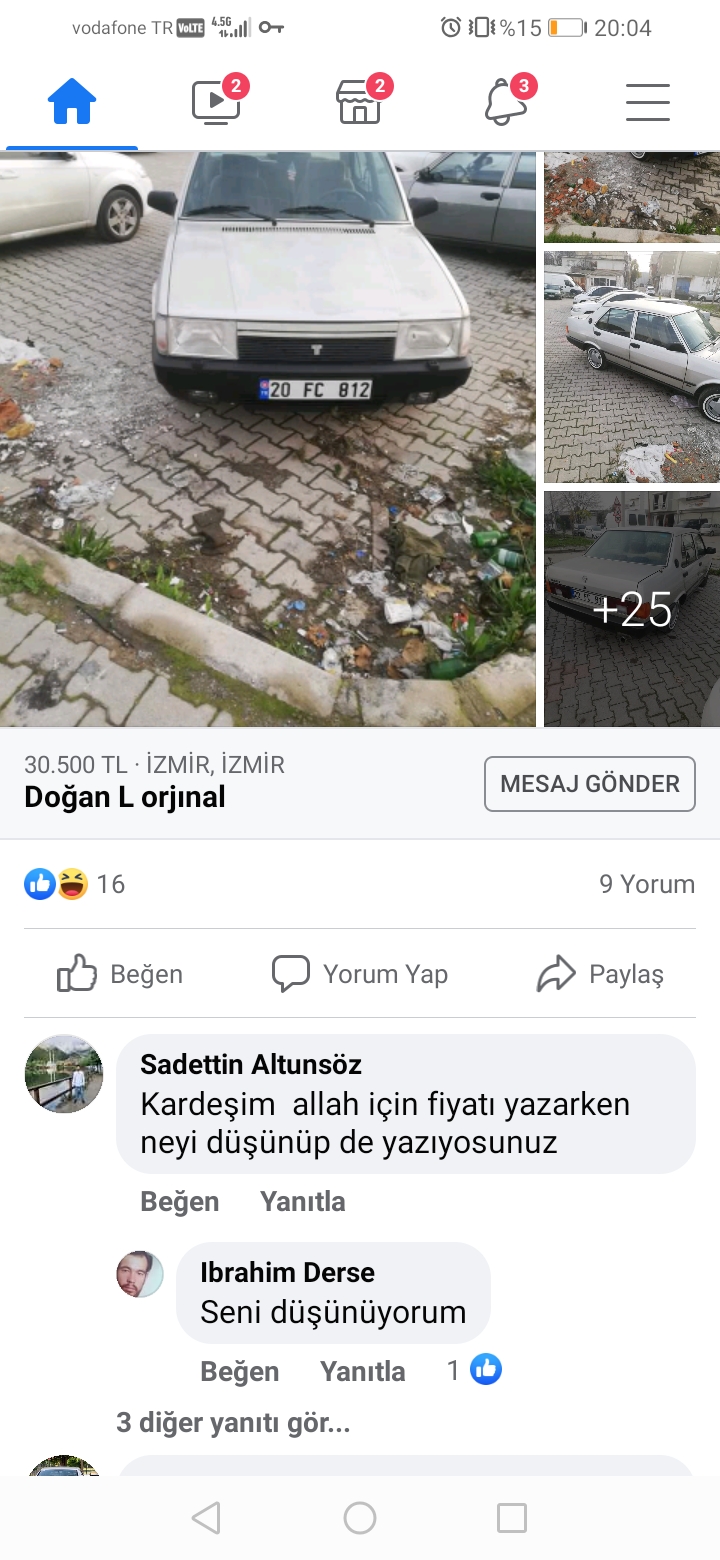Screen dimensions: 720x1560
Task: Like Ibrahim Derse's reply
Action: click(240, 1371)
